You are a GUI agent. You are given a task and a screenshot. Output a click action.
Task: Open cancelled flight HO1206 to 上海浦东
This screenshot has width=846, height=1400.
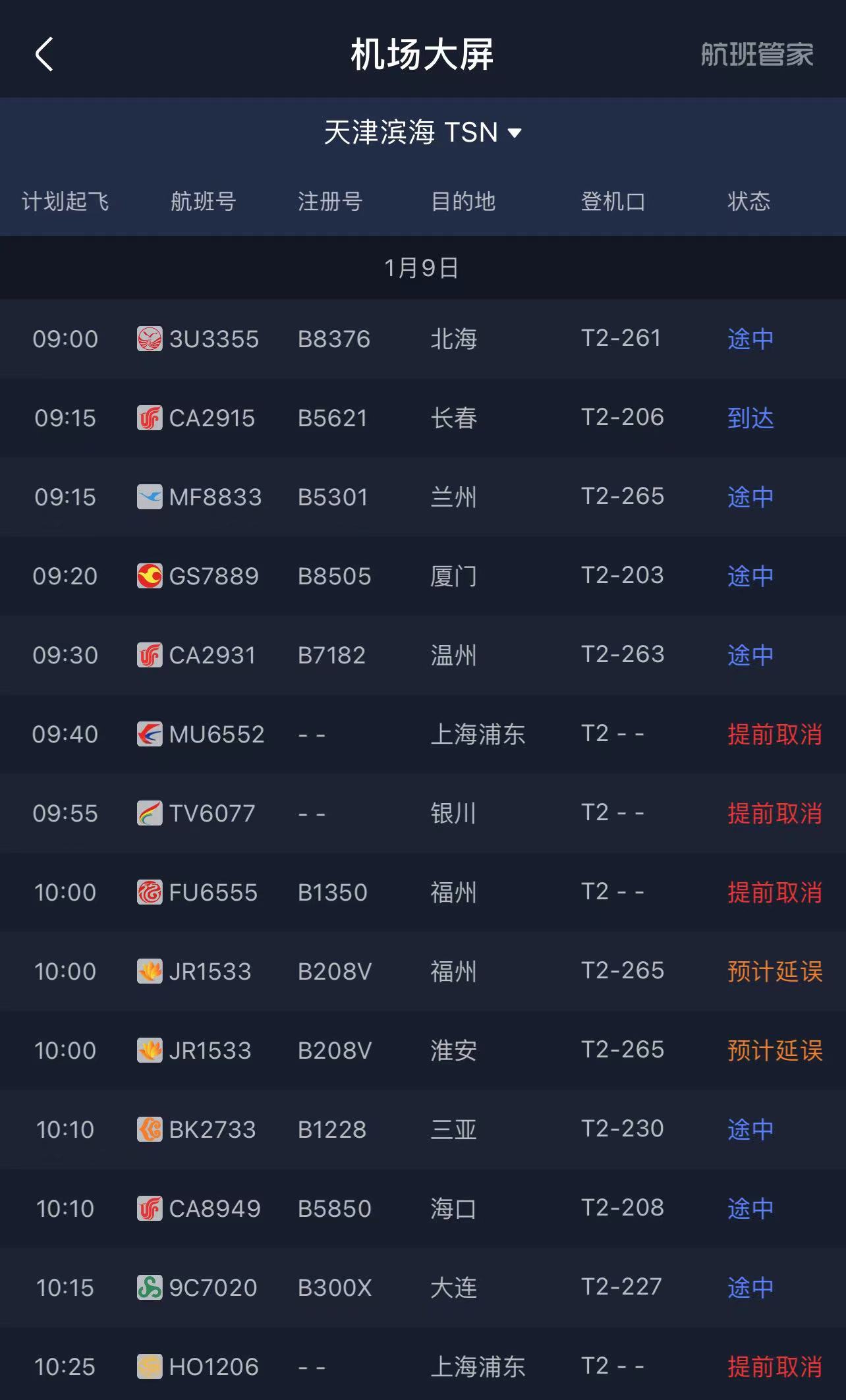pyautogui.click(x=422, y=1366)
